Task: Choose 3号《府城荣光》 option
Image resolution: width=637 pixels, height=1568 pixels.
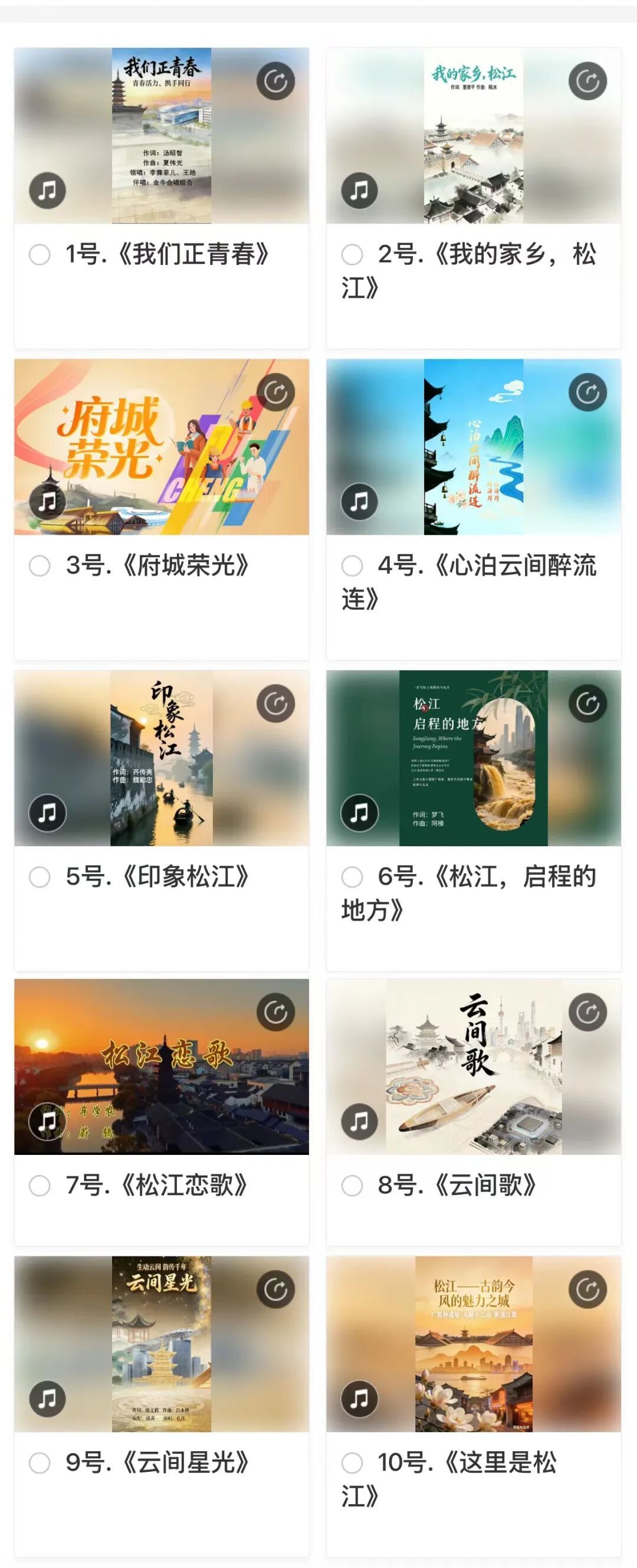Action: [40, 565]
